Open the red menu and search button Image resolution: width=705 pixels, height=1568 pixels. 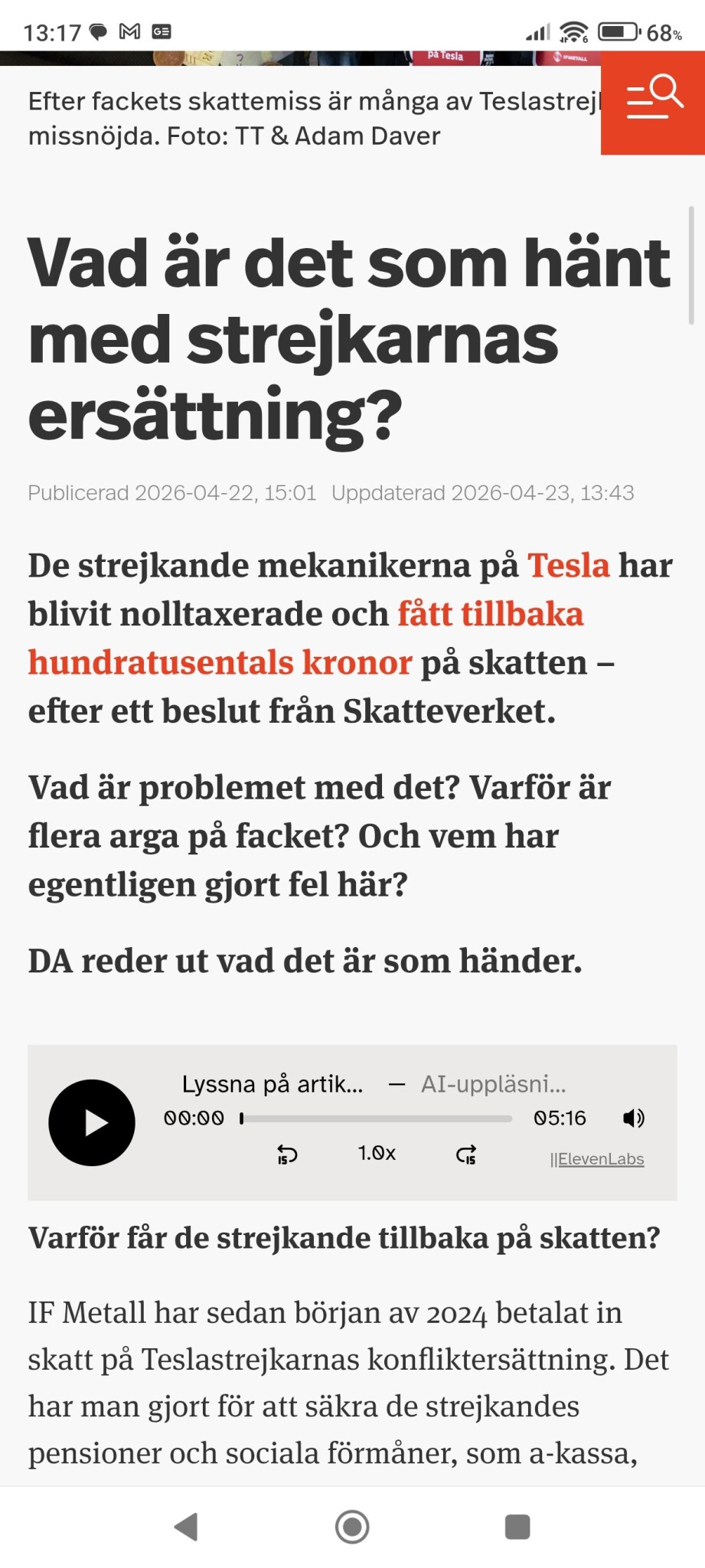coord(653,103)
